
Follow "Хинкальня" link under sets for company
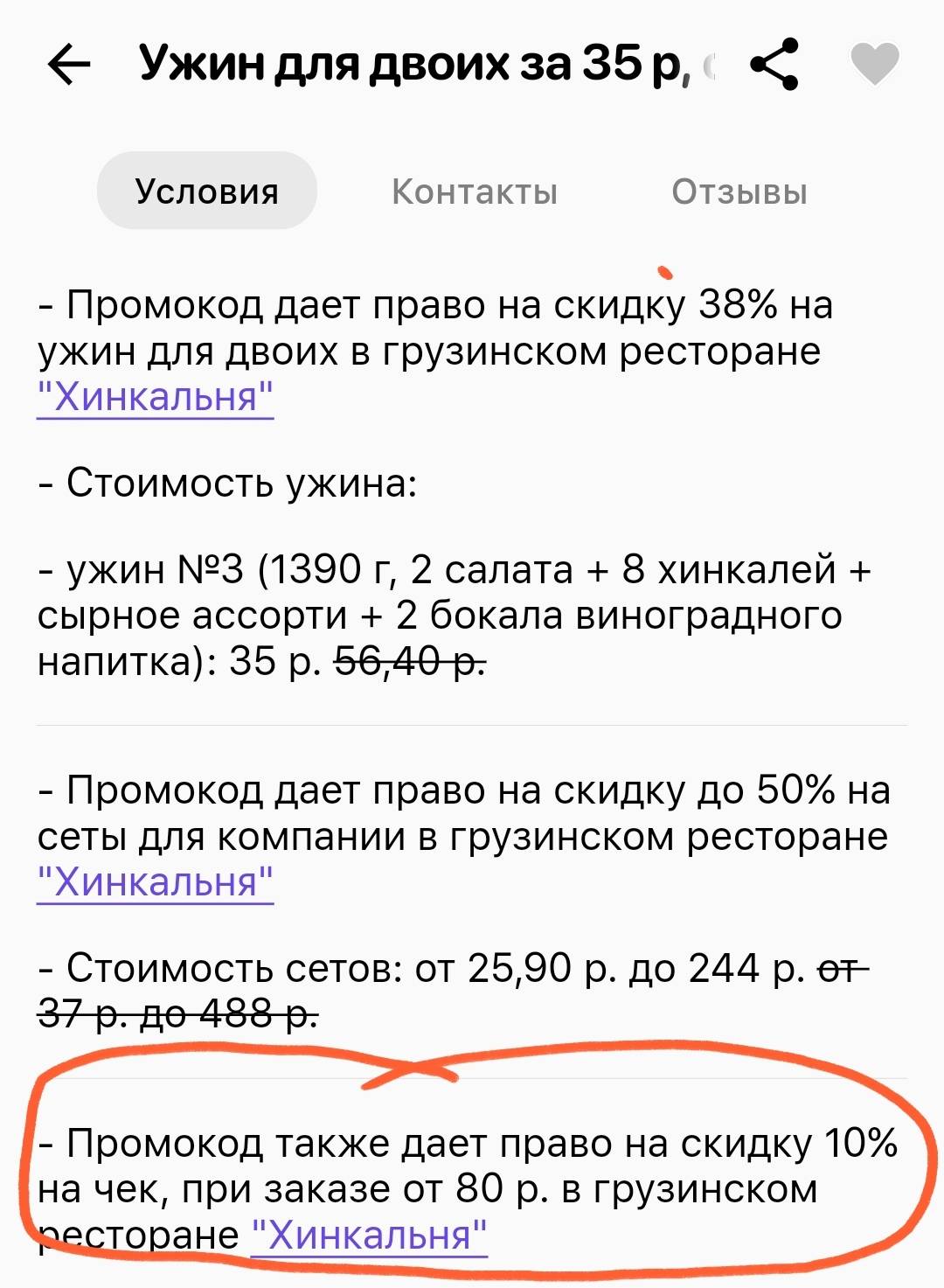click(x=156, y=882)
